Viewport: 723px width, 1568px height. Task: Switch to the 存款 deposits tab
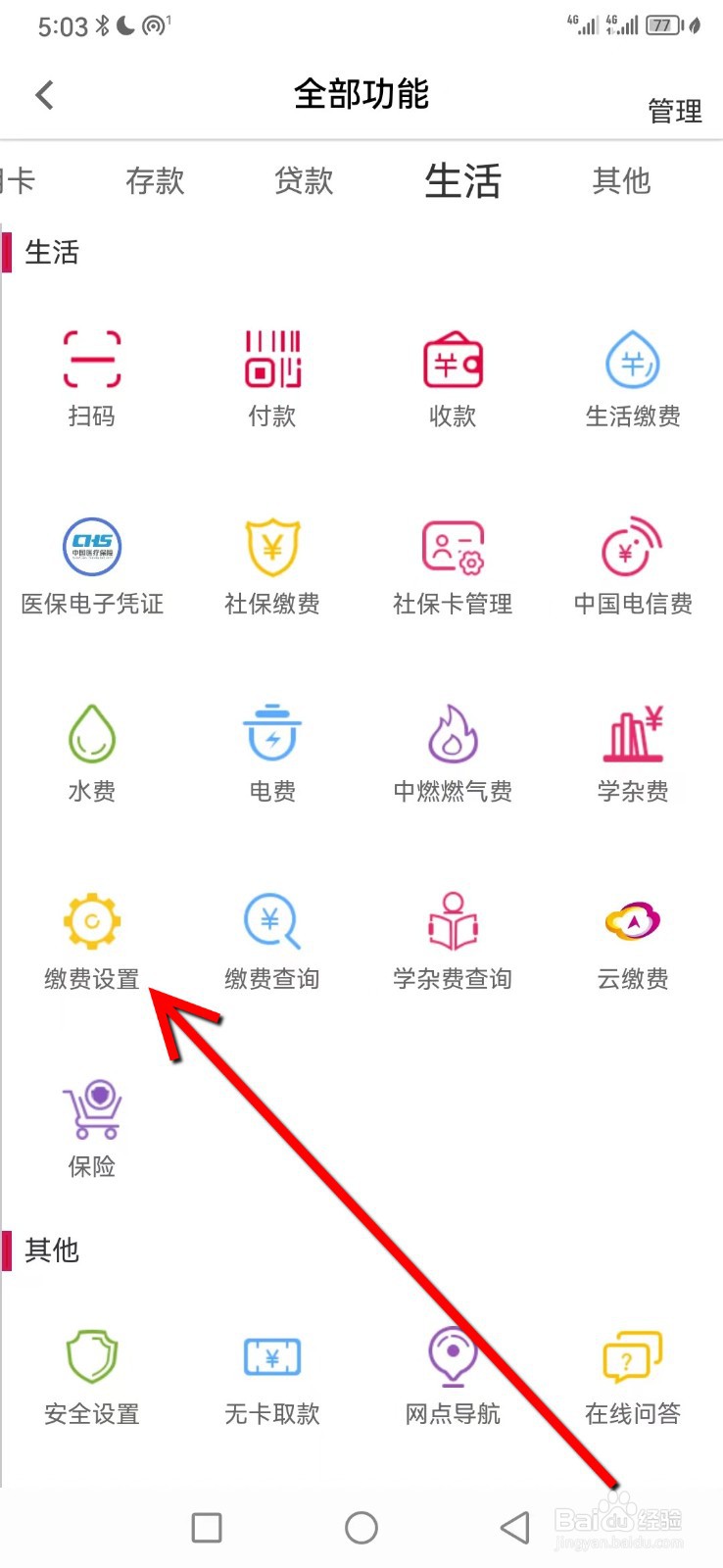click(154, 181)
